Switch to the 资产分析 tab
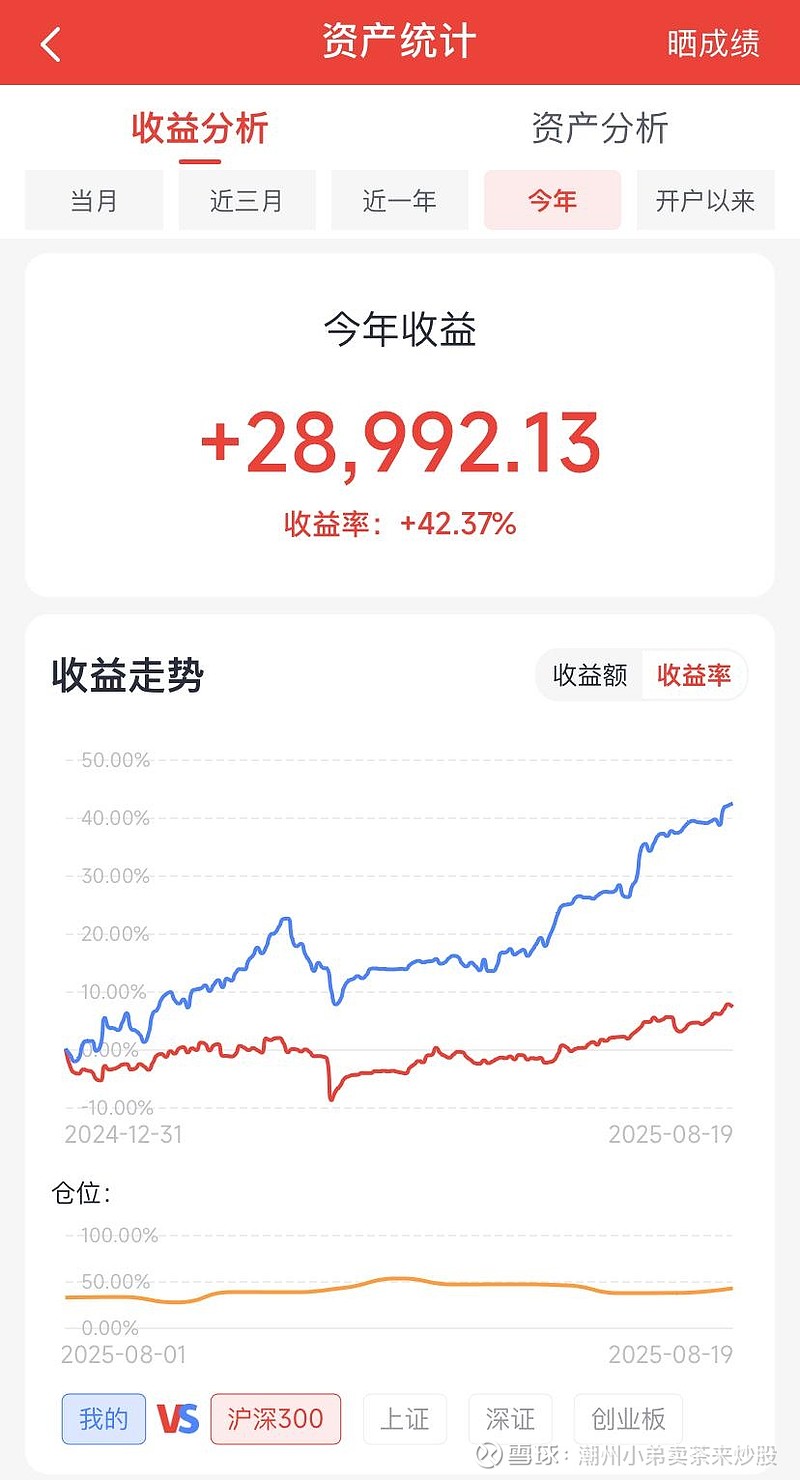Viewport: 800px width, 1480px height. [x=599, y=128]
